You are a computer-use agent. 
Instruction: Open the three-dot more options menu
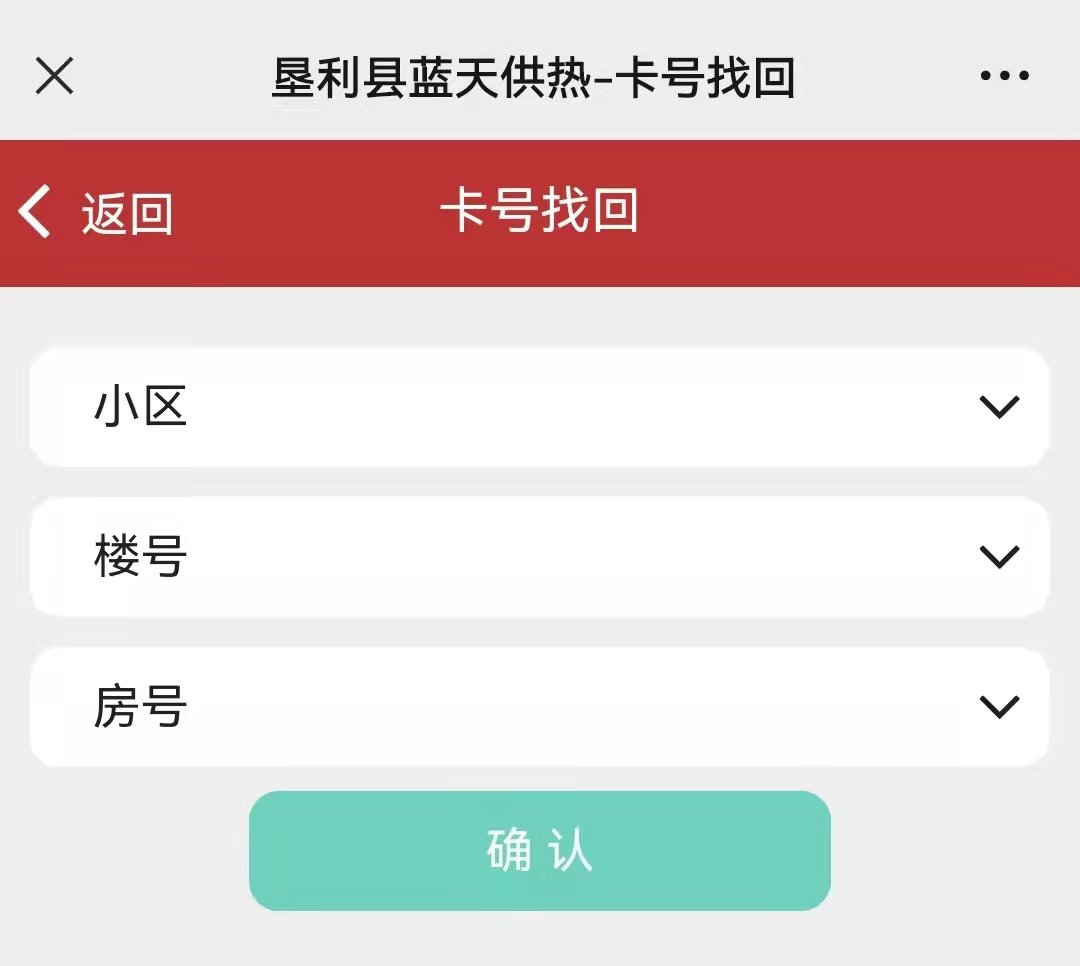(1004, 75)
